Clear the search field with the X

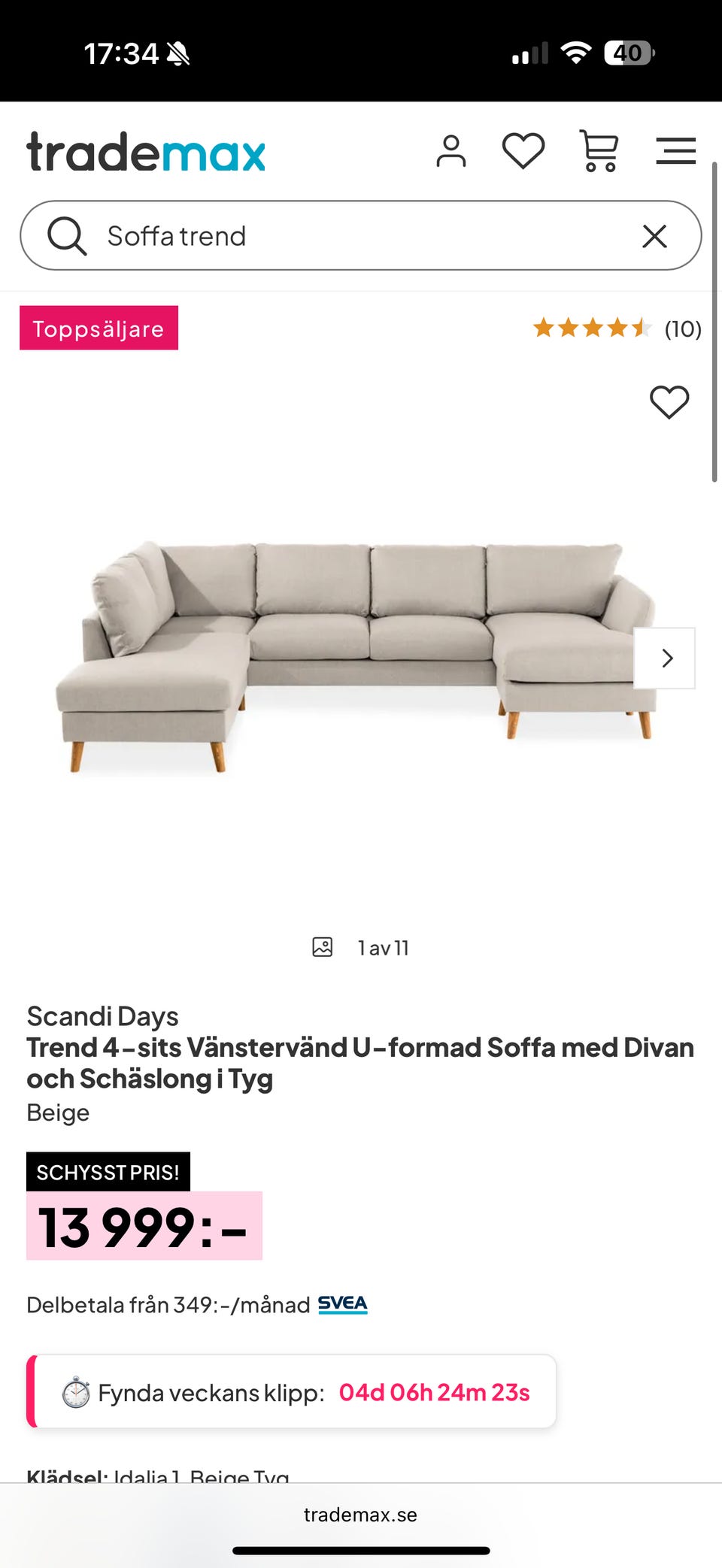(654, 235)
